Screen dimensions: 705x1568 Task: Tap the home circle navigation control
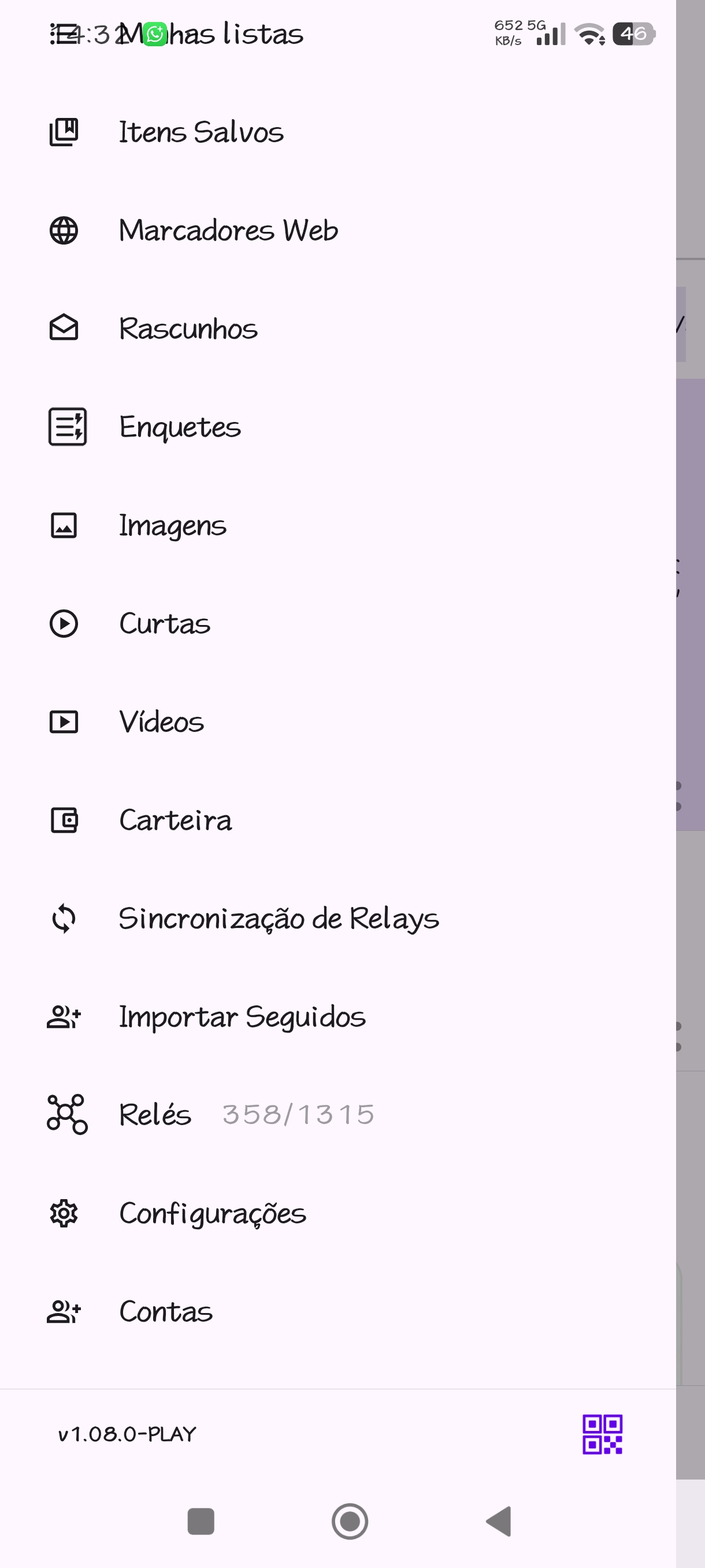(x=350, y=1522)
